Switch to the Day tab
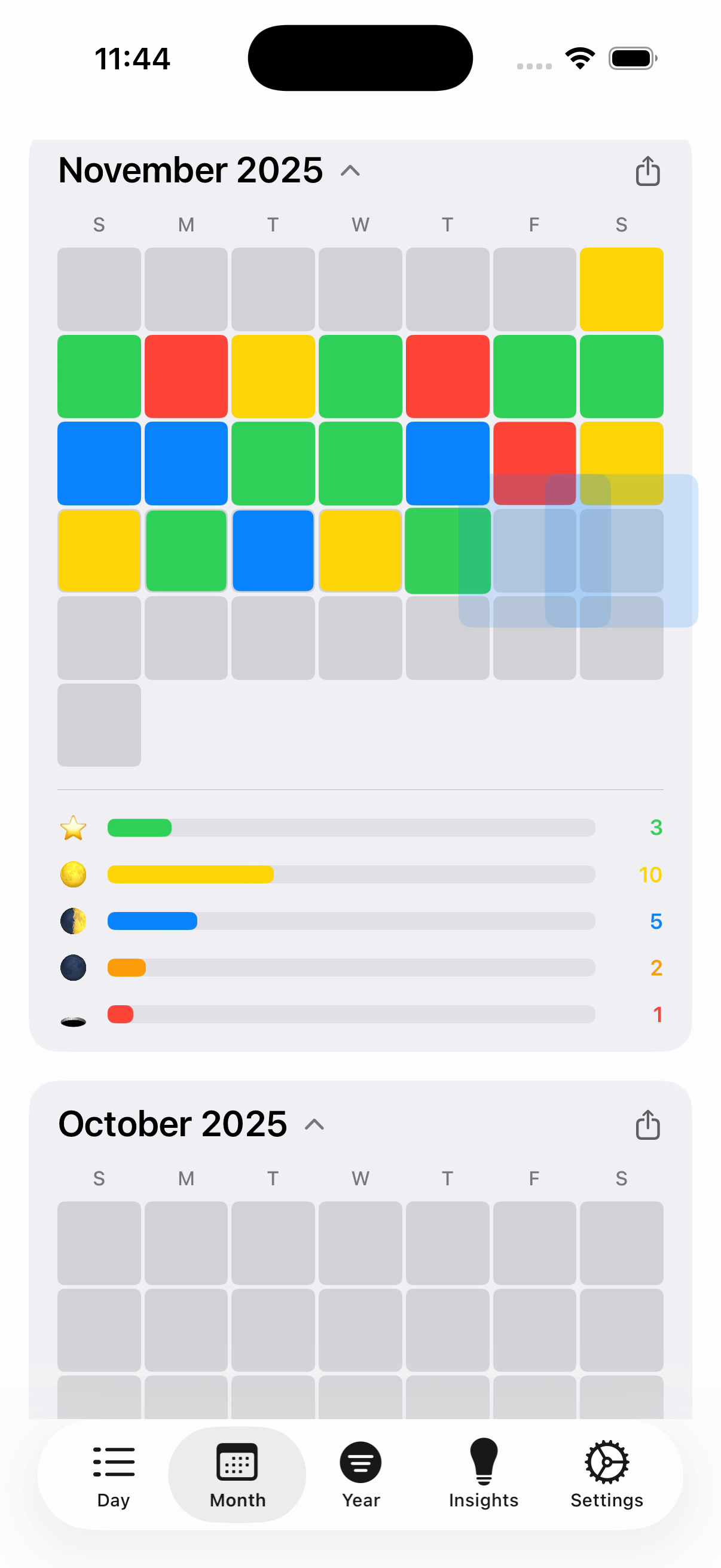This screenshot has height=1568, width=721. coord(114,1474)
